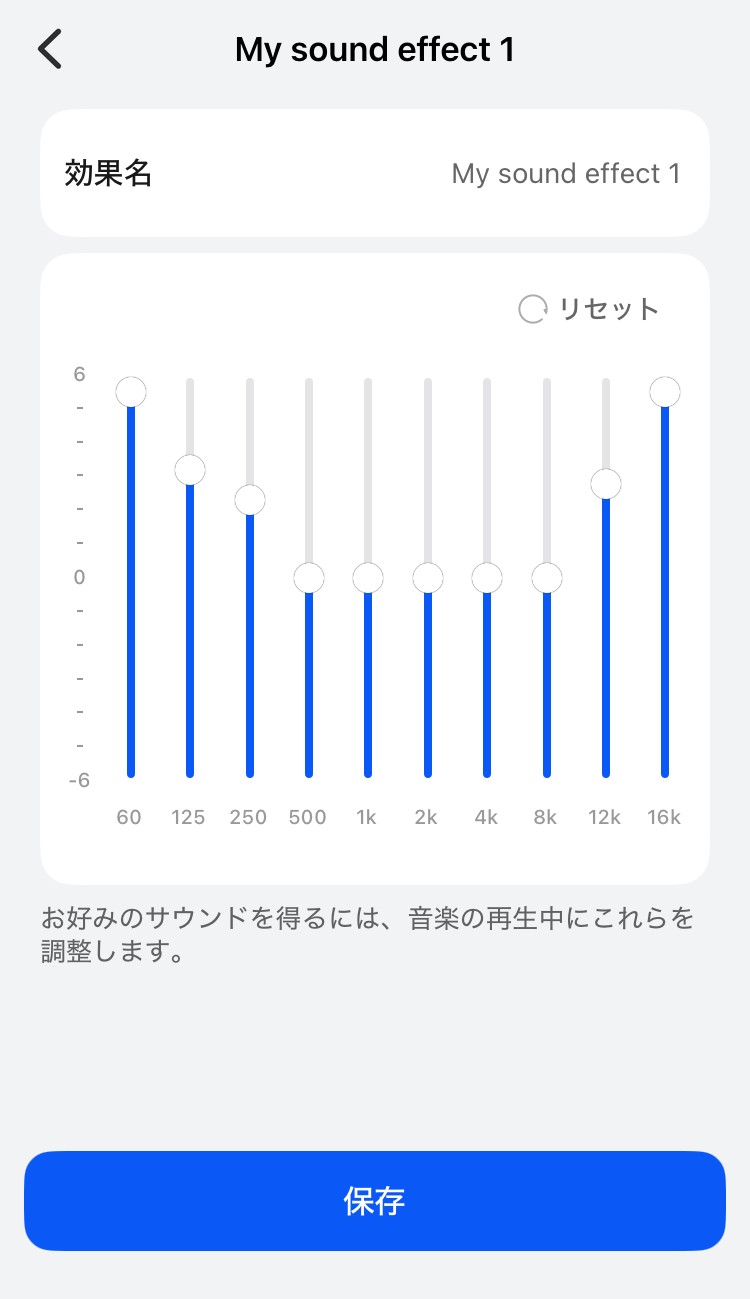Viewport: 750px width, 1299px height.
Task: Grab the 8k slider knob
Action: coord(545,576)
